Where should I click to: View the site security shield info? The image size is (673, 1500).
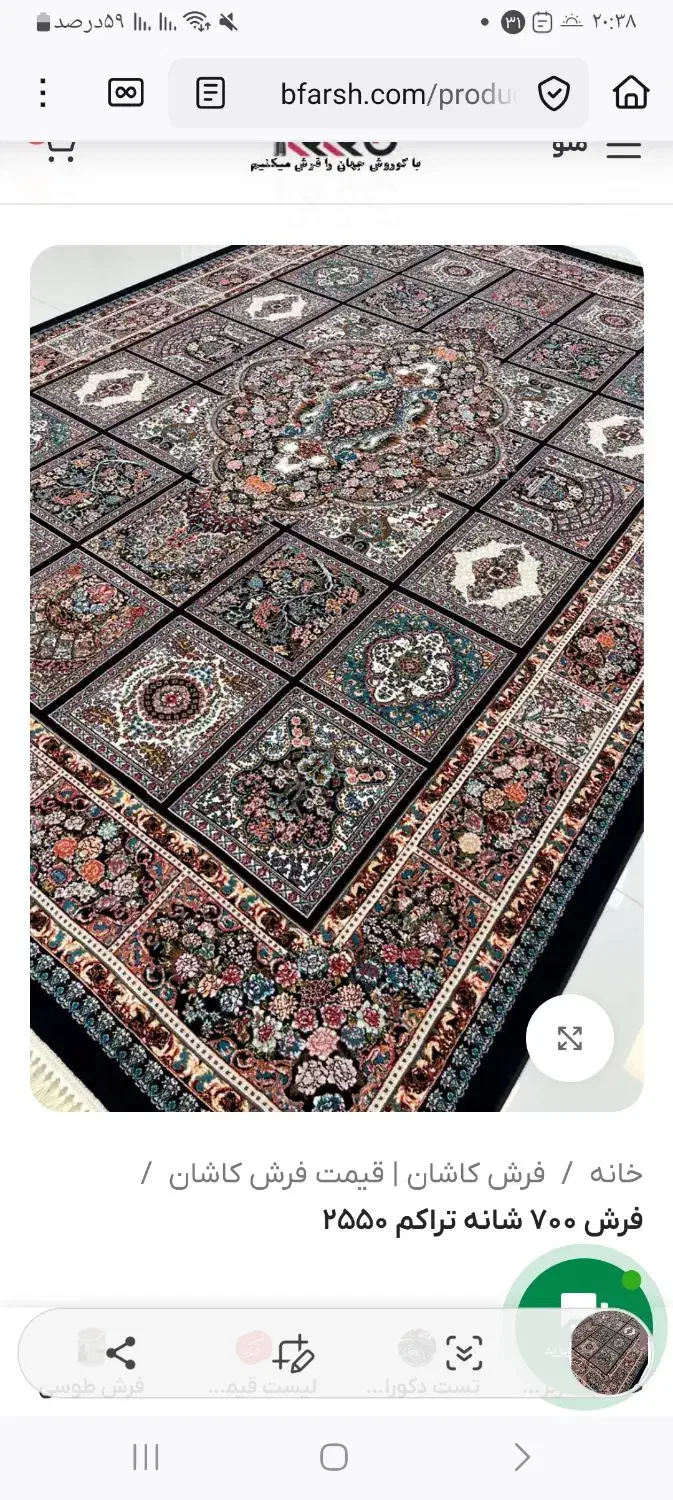(553, 94)
